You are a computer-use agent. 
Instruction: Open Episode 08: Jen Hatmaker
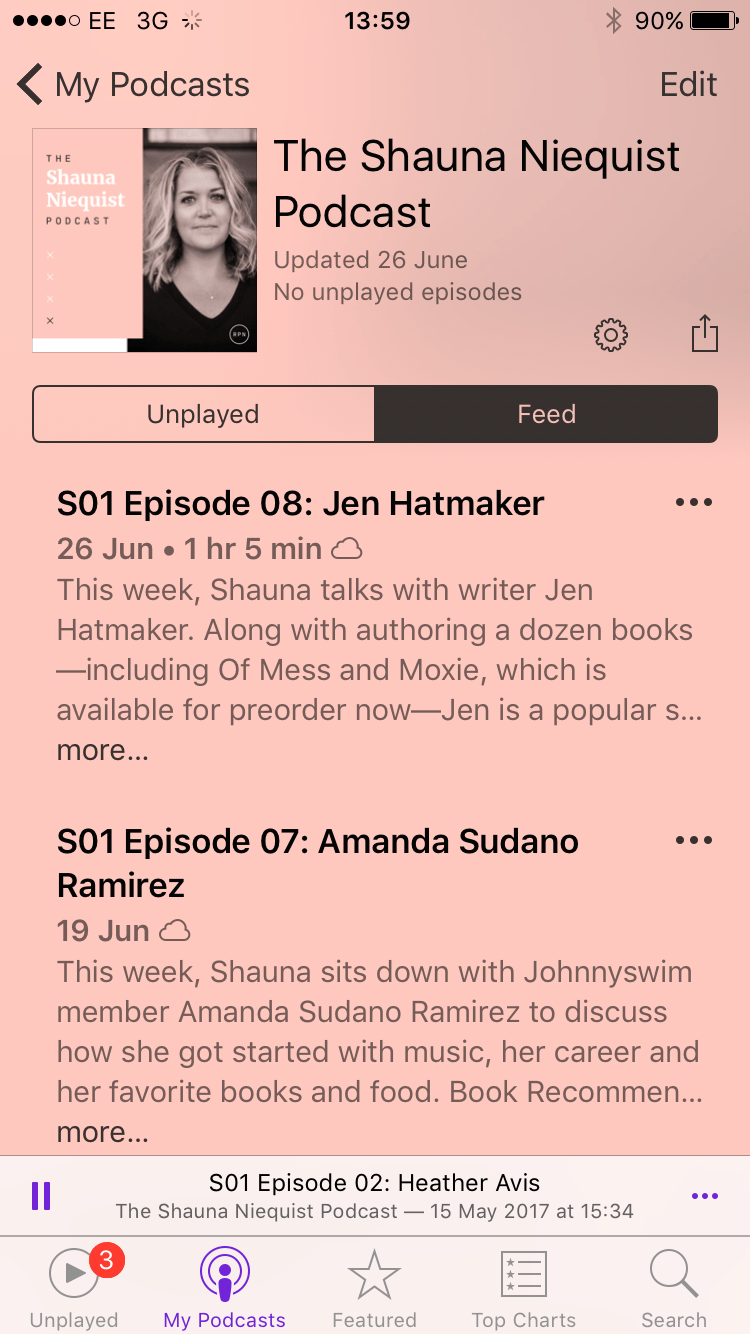(x=300, y=503)
